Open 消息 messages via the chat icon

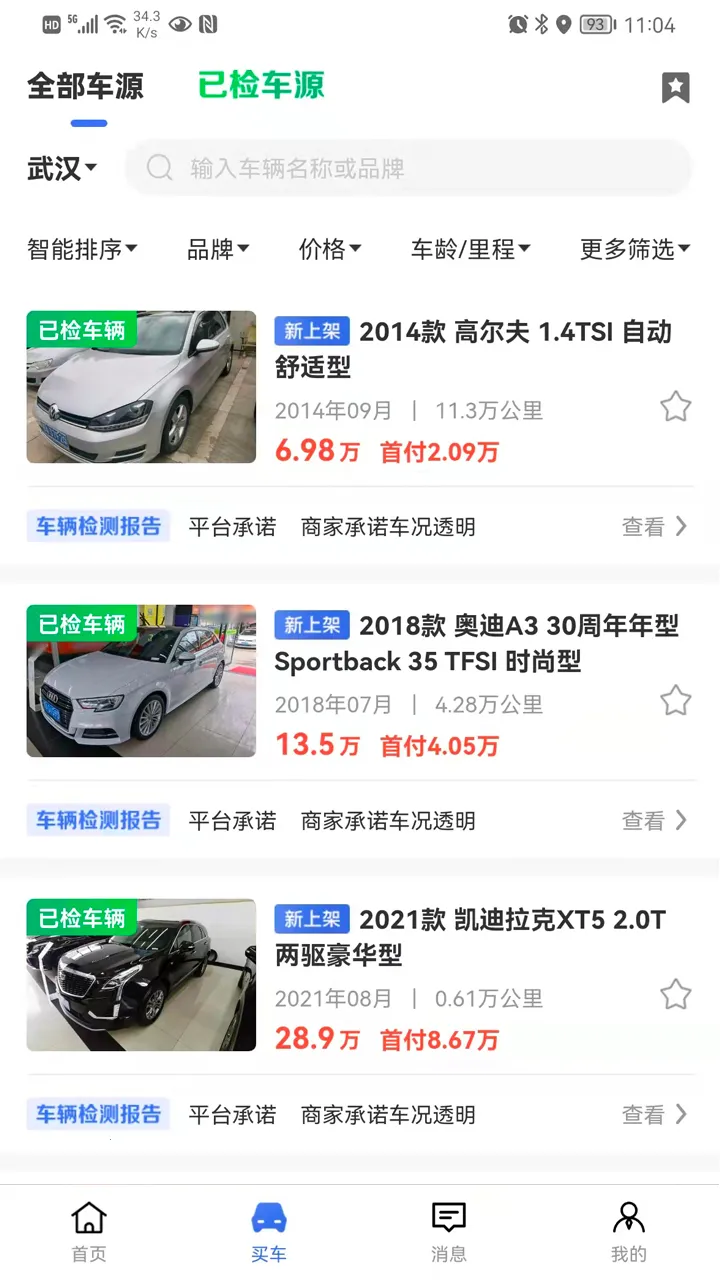coord(448,1218)
